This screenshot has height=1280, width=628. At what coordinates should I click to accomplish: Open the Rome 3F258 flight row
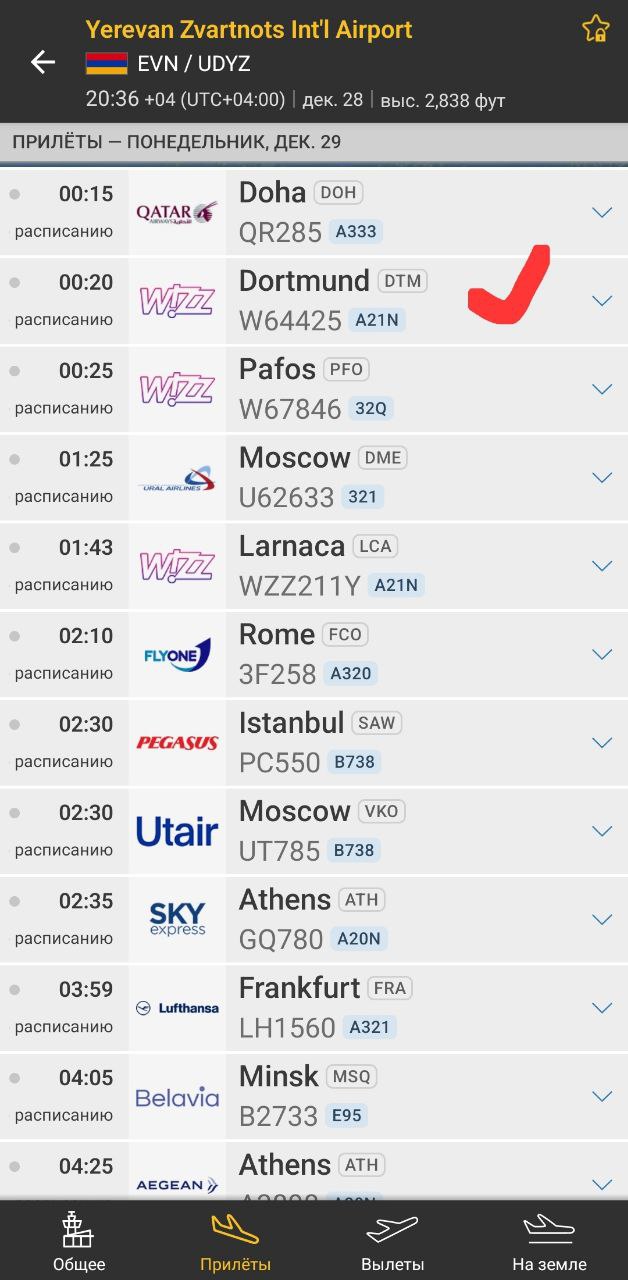pyautogui.click(x=400, y=654)
